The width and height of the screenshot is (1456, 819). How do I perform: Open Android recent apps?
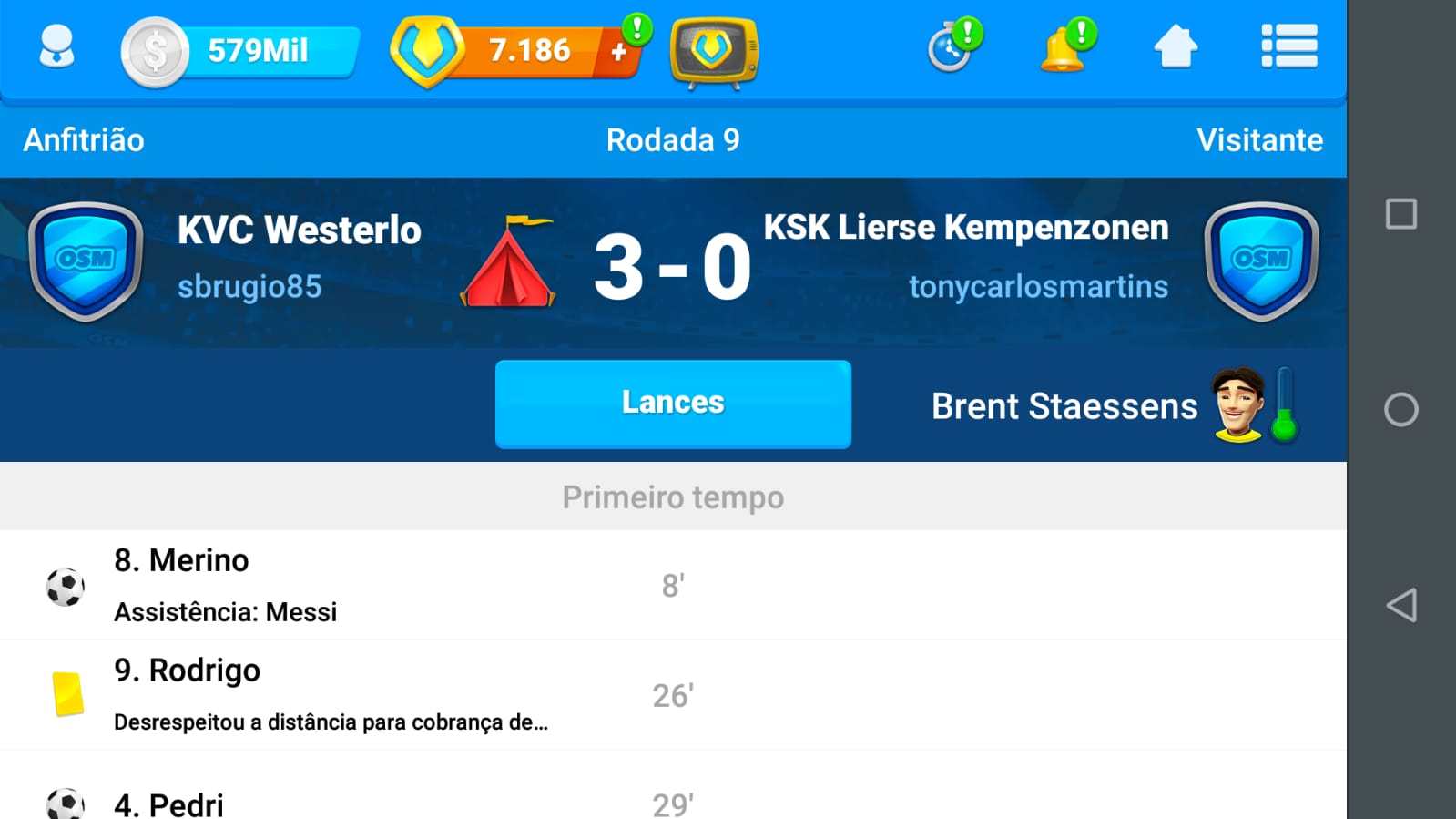(1401, 214)
